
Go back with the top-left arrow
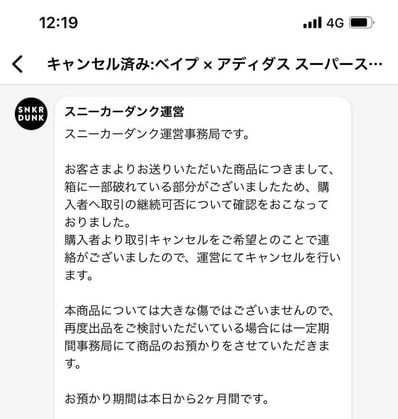[18, 64]
